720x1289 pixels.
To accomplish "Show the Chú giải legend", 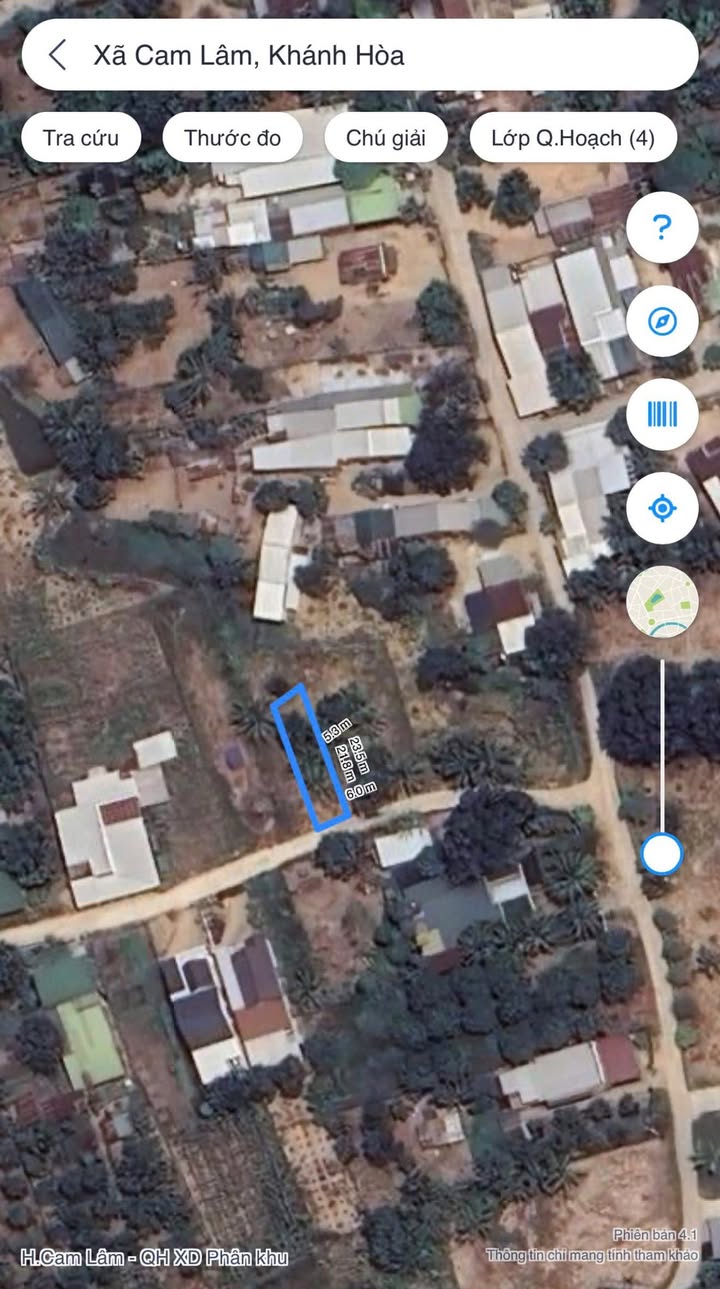I will [x=386, y=138].
